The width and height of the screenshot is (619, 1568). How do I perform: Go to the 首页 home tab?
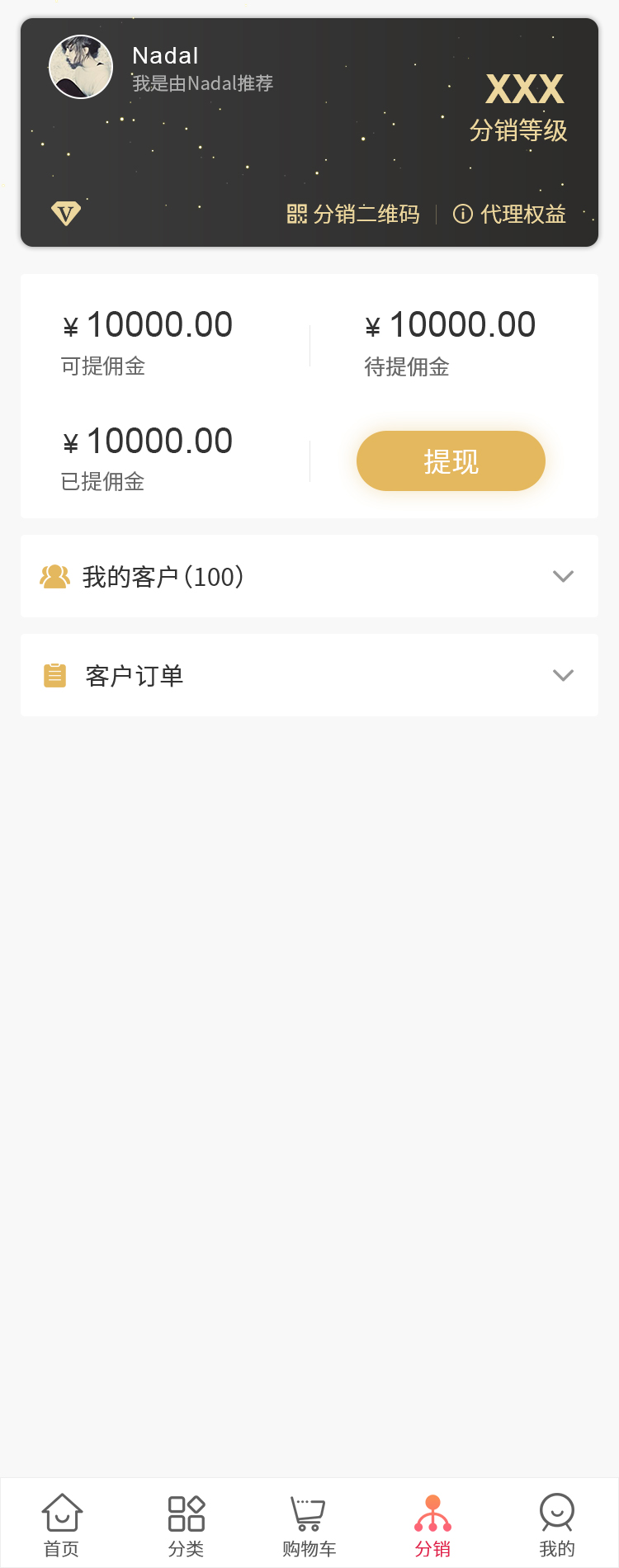point(62,1523)
